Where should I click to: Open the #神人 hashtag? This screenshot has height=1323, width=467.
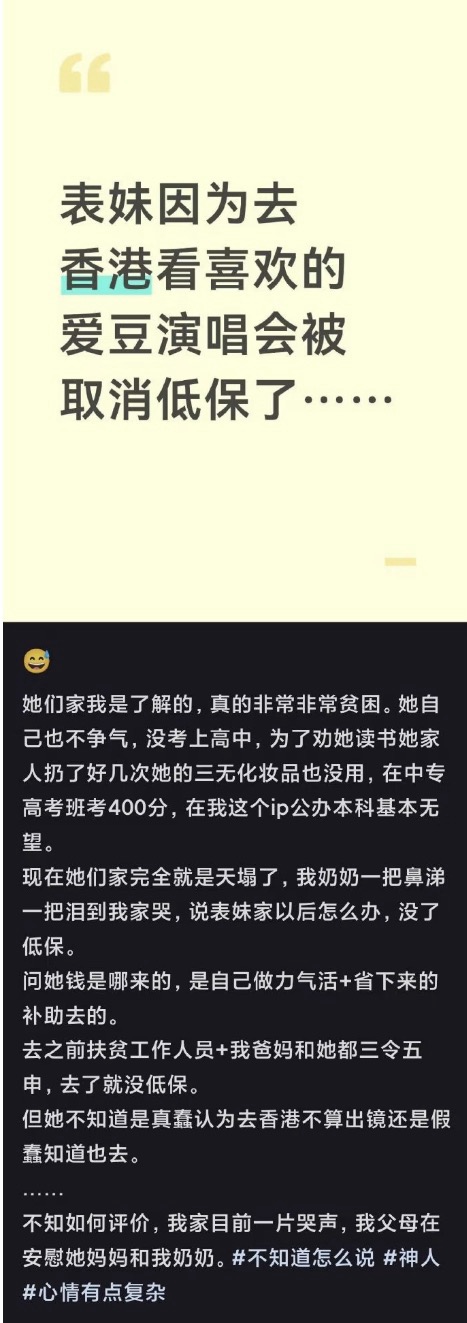pyautogui.click(x=411, y=1257)
